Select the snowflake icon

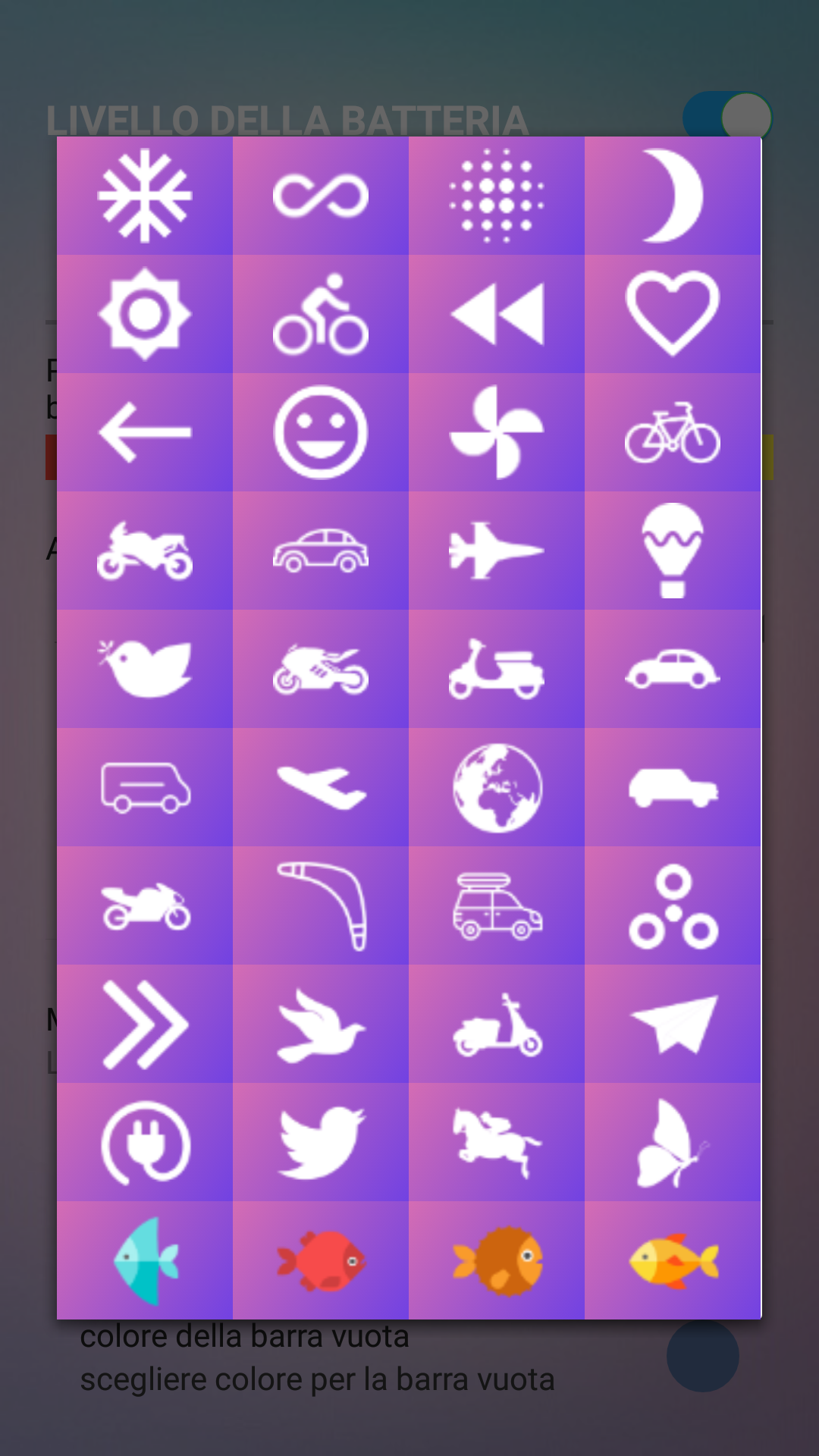tap(145, 196)
